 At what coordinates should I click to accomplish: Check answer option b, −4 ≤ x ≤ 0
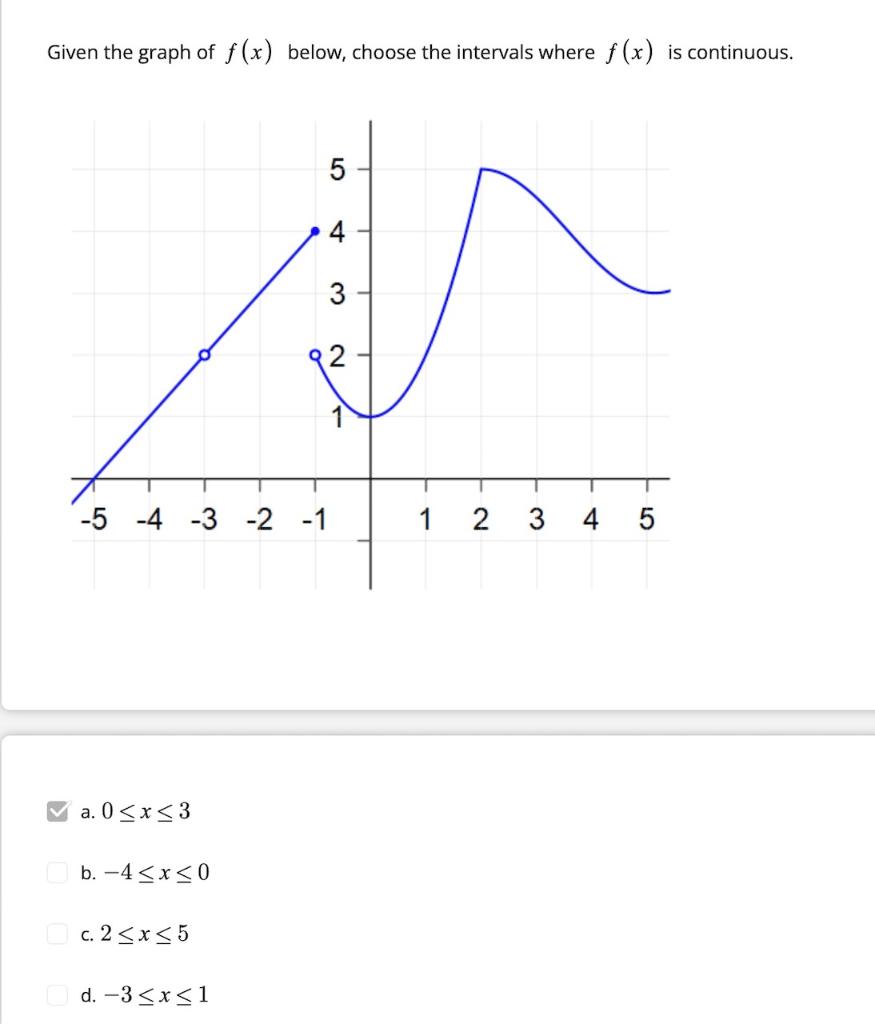pos(58,871)
